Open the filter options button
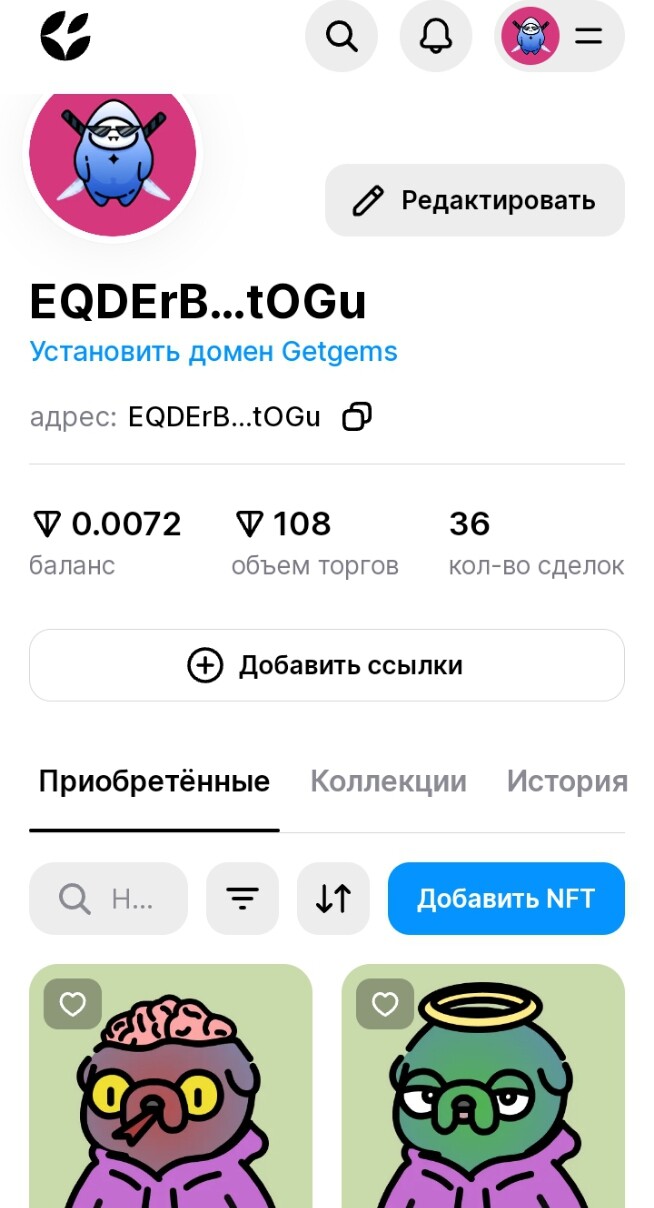Screen dimensions: 654x1208 242,898
